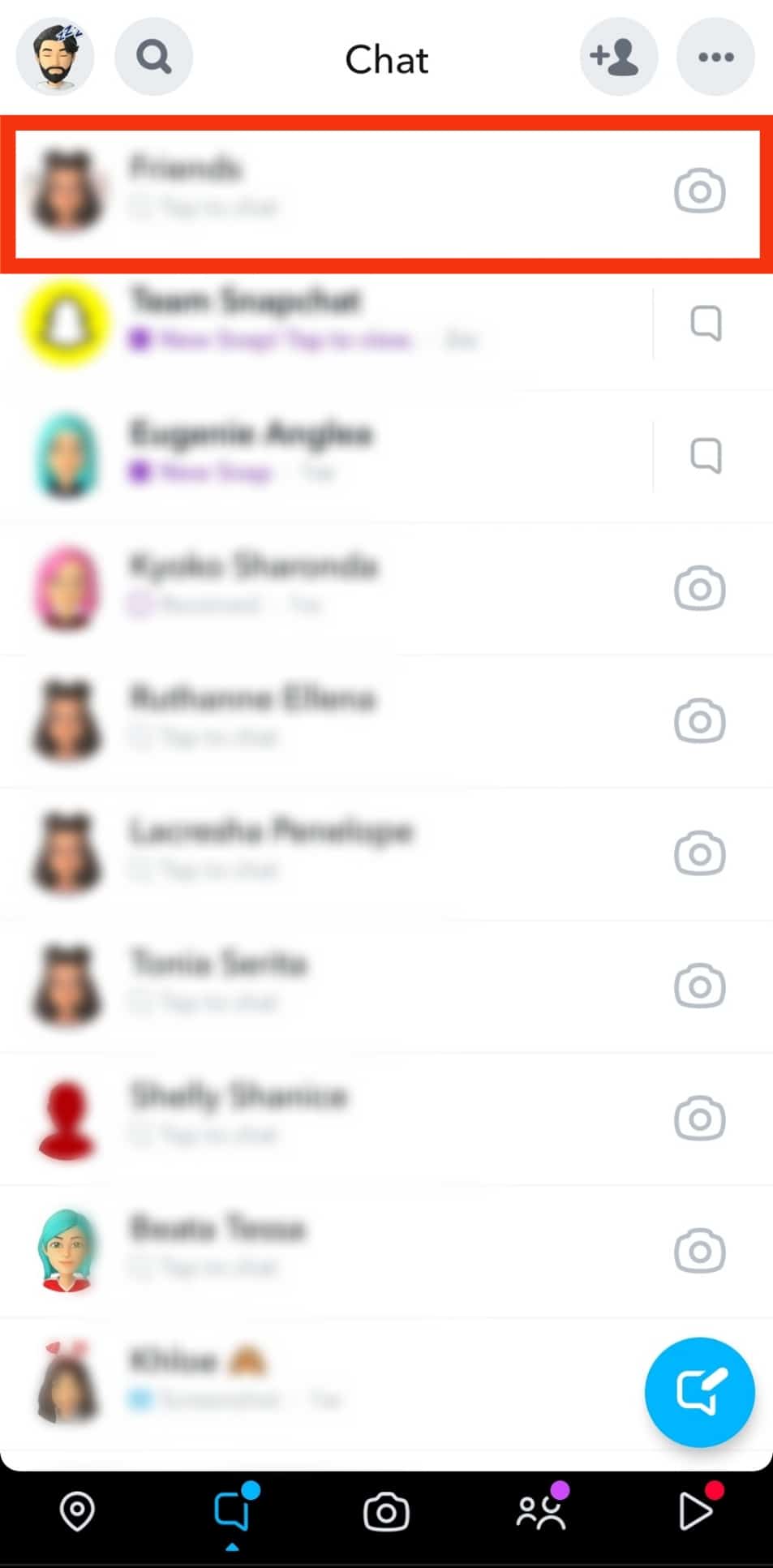Switch to the Stories friends tab
The width and height of the screenshot is (773, 1568).
[541, 1512]
